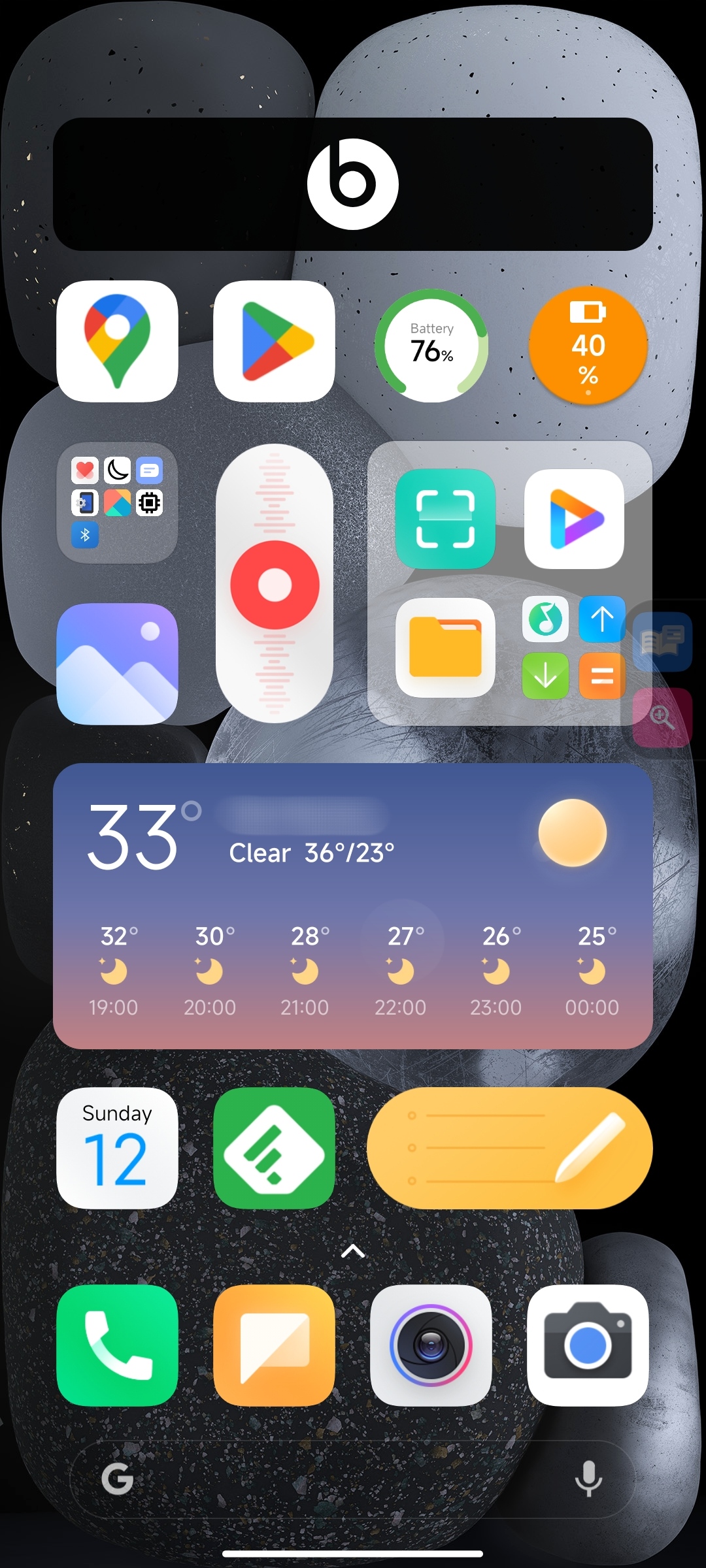Open the Gallery app

click(117, 664)
